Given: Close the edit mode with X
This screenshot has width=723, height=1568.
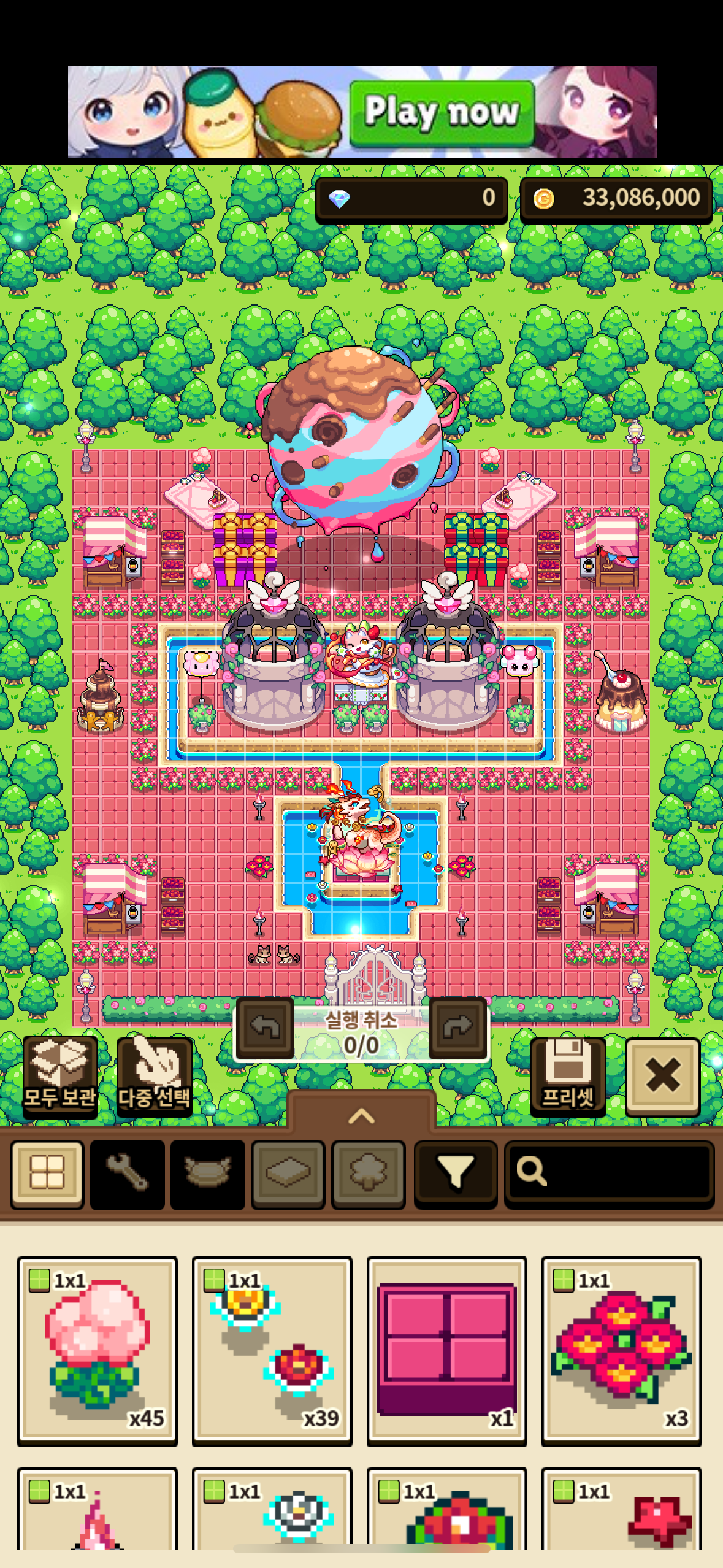Looking at the screenshot, I should [662, 1075].
